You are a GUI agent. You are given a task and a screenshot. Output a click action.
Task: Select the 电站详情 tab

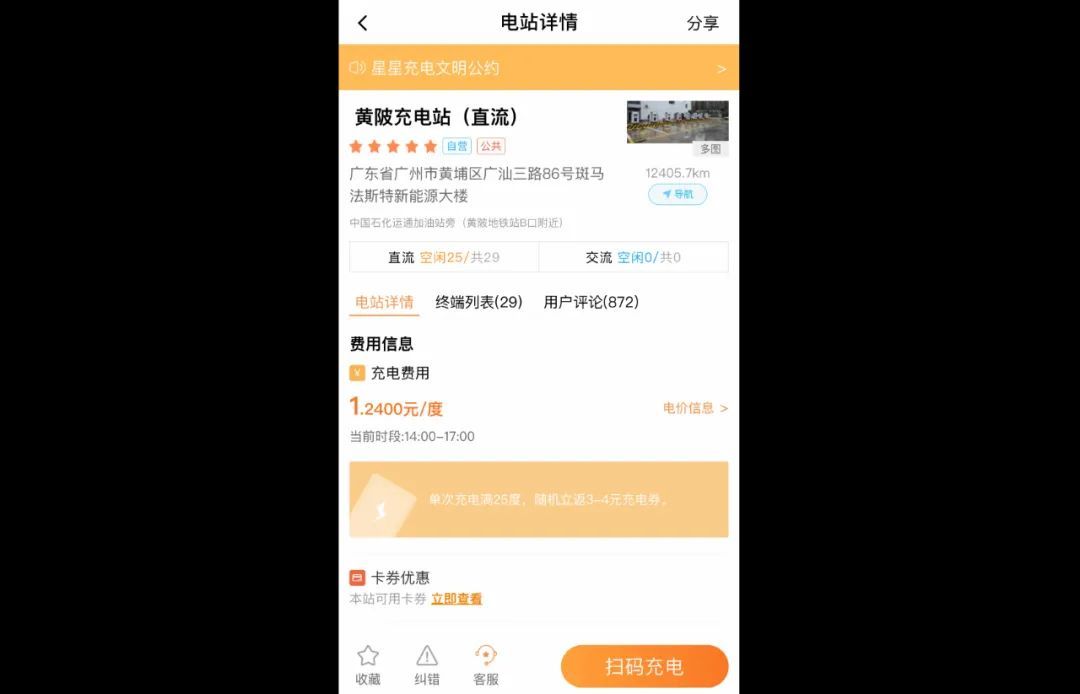tap(384, 302)
